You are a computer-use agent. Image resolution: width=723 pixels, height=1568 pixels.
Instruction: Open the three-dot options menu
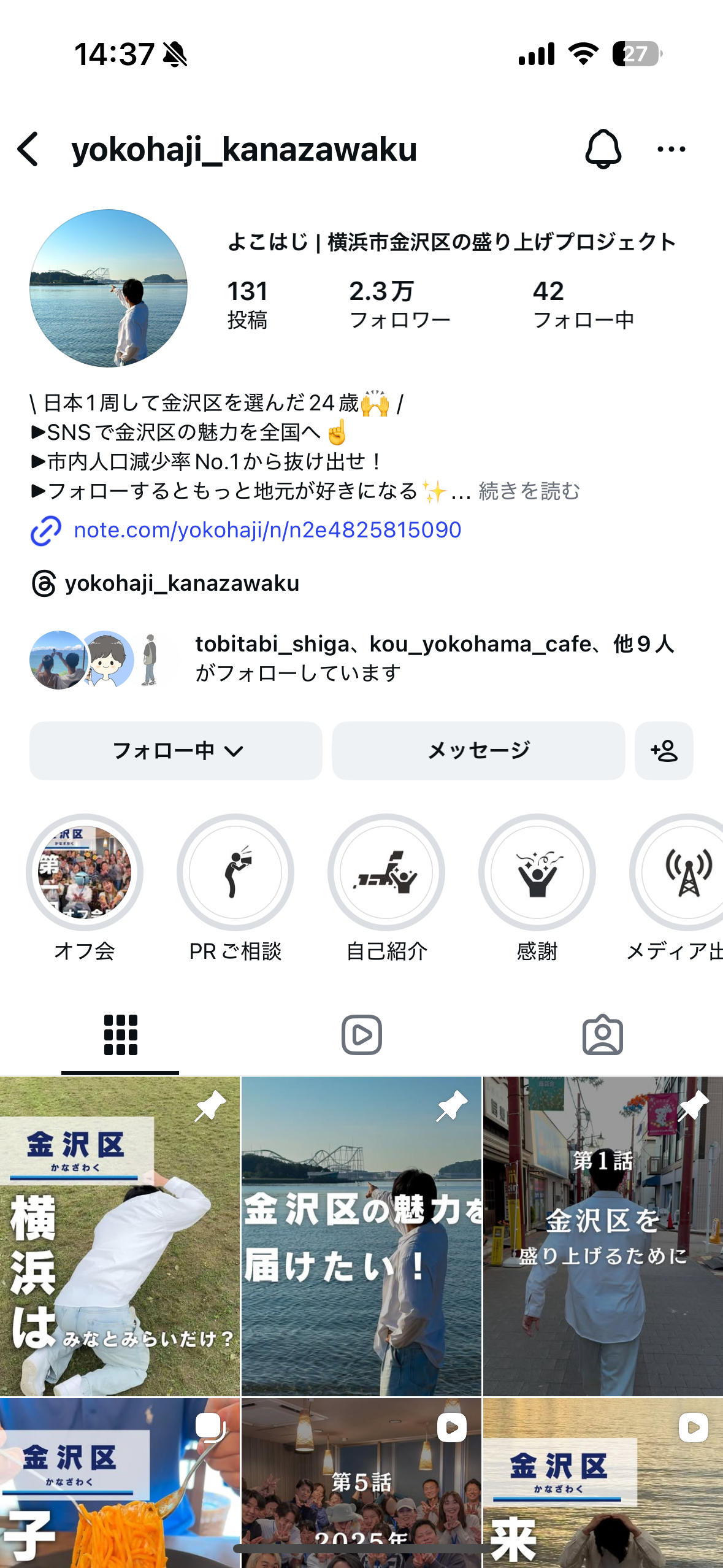tap(670, 149)
